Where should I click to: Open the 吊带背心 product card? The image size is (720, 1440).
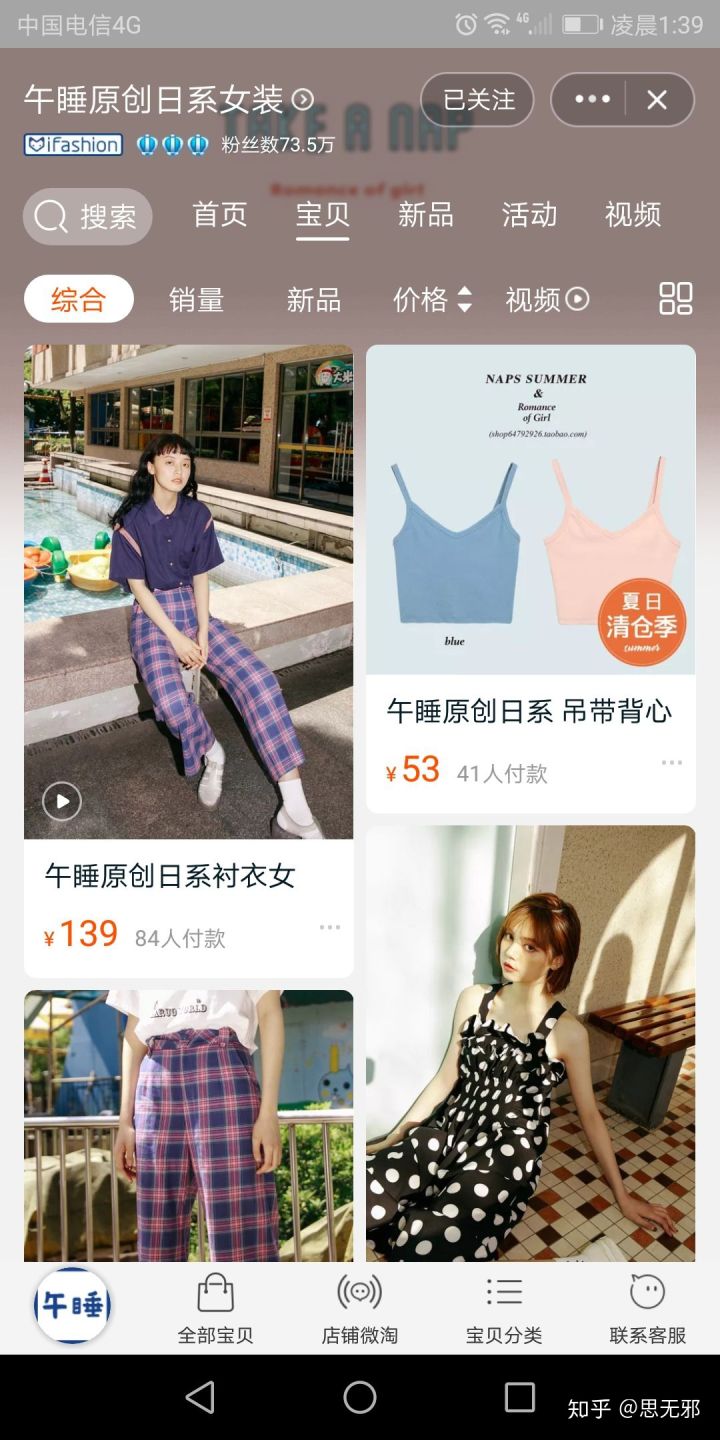tap(530, 578)
